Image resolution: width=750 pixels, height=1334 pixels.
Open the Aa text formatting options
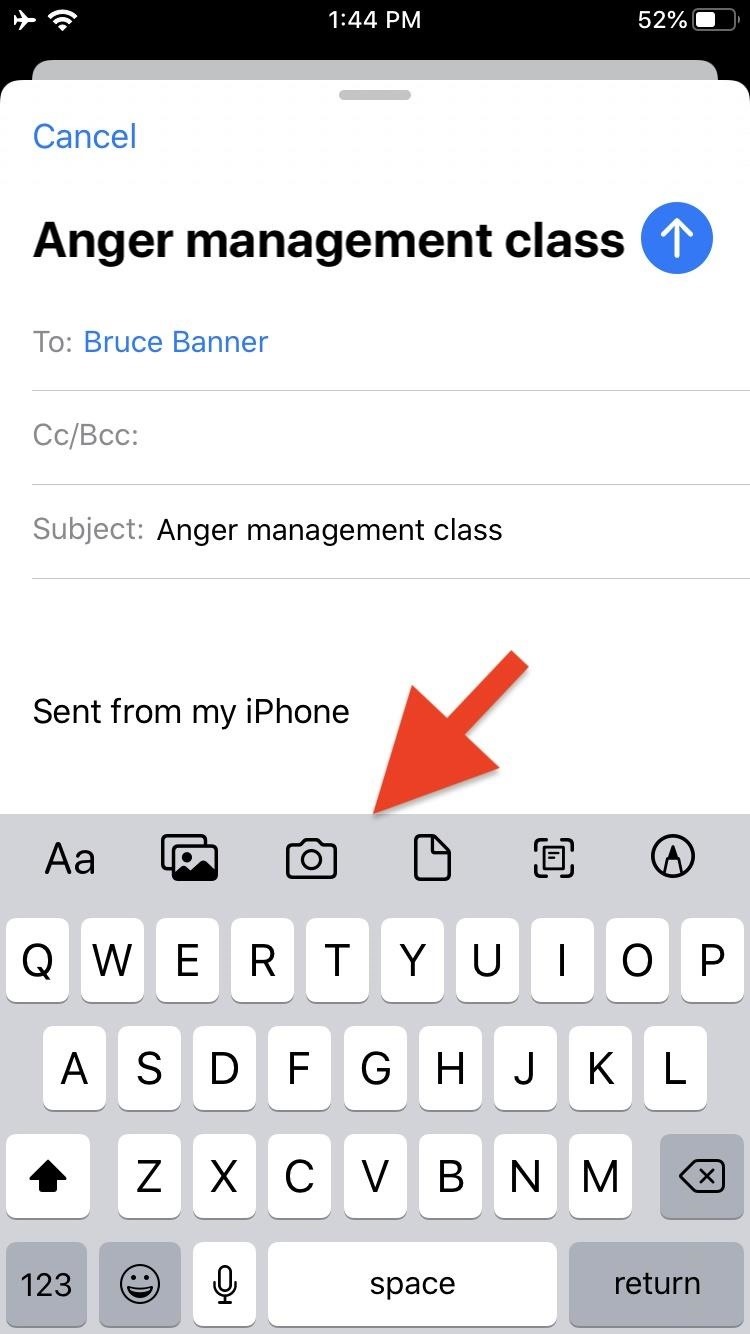(x=70, y=859)
